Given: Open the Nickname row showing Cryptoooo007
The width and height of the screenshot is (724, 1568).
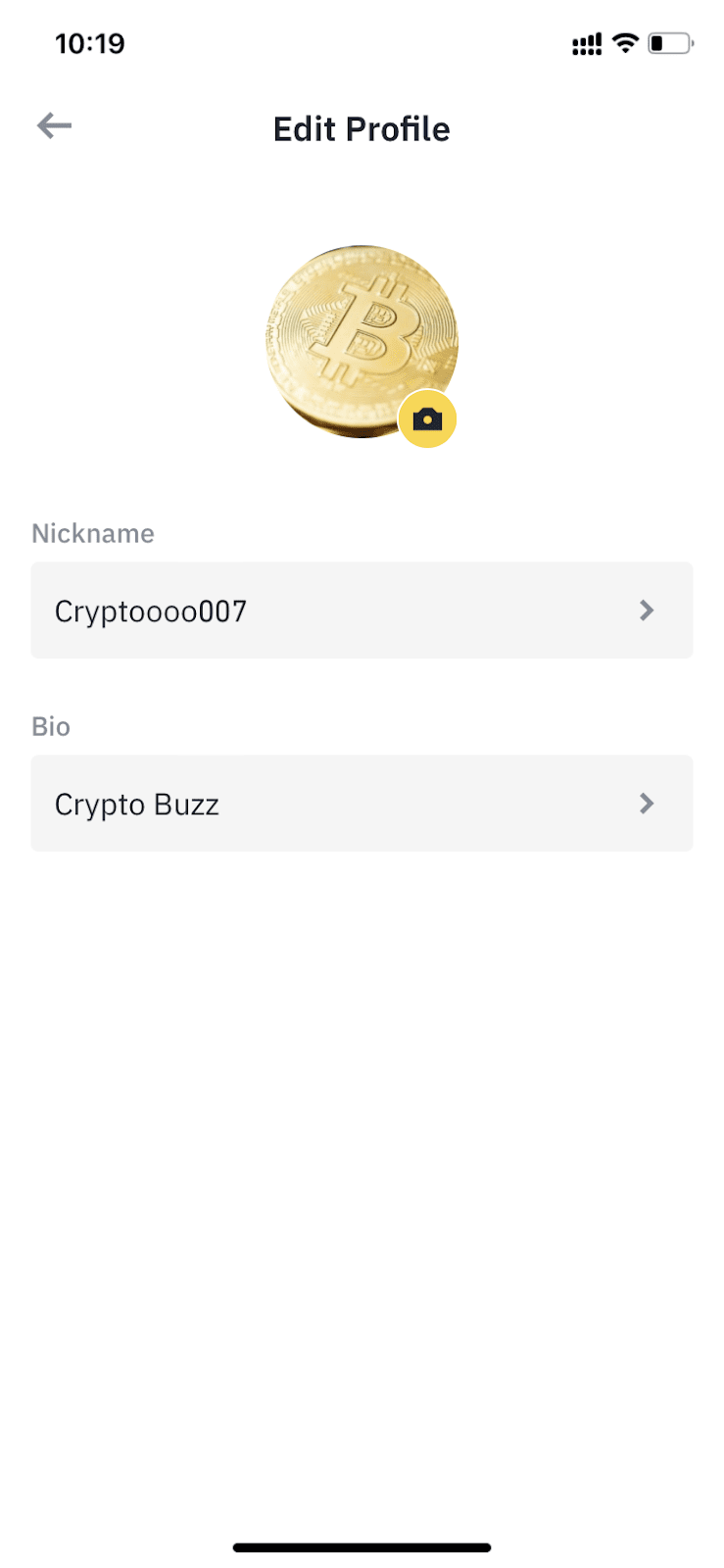Looking at the screenshot, I should pos(362,611).
